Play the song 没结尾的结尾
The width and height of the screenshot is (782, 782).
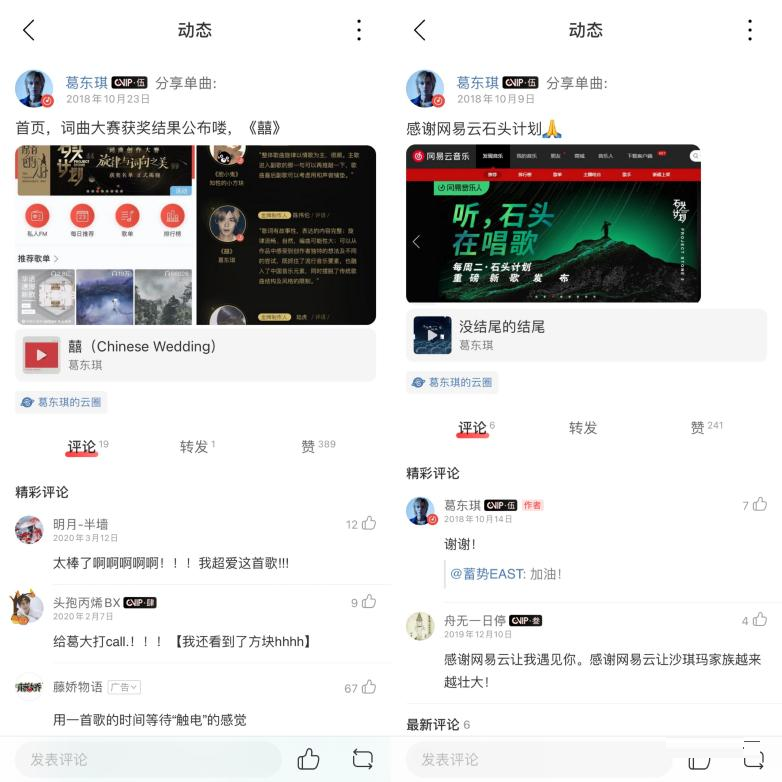(x=432, y=335)
